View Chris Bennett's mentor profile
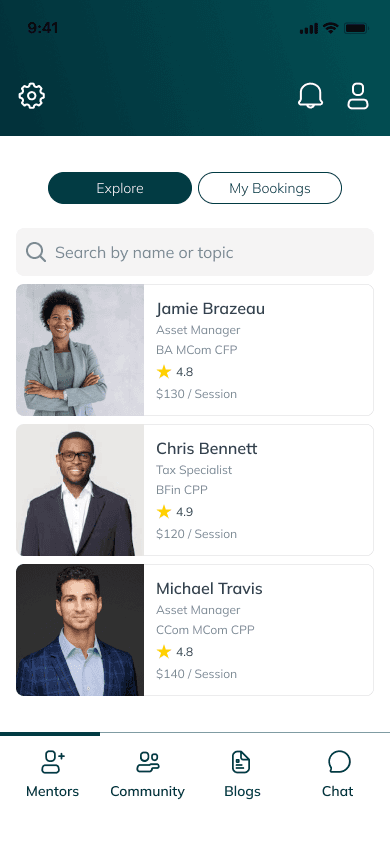Image resolution: width=390 pixels, height=844 pixels. (x=195, y=490)
